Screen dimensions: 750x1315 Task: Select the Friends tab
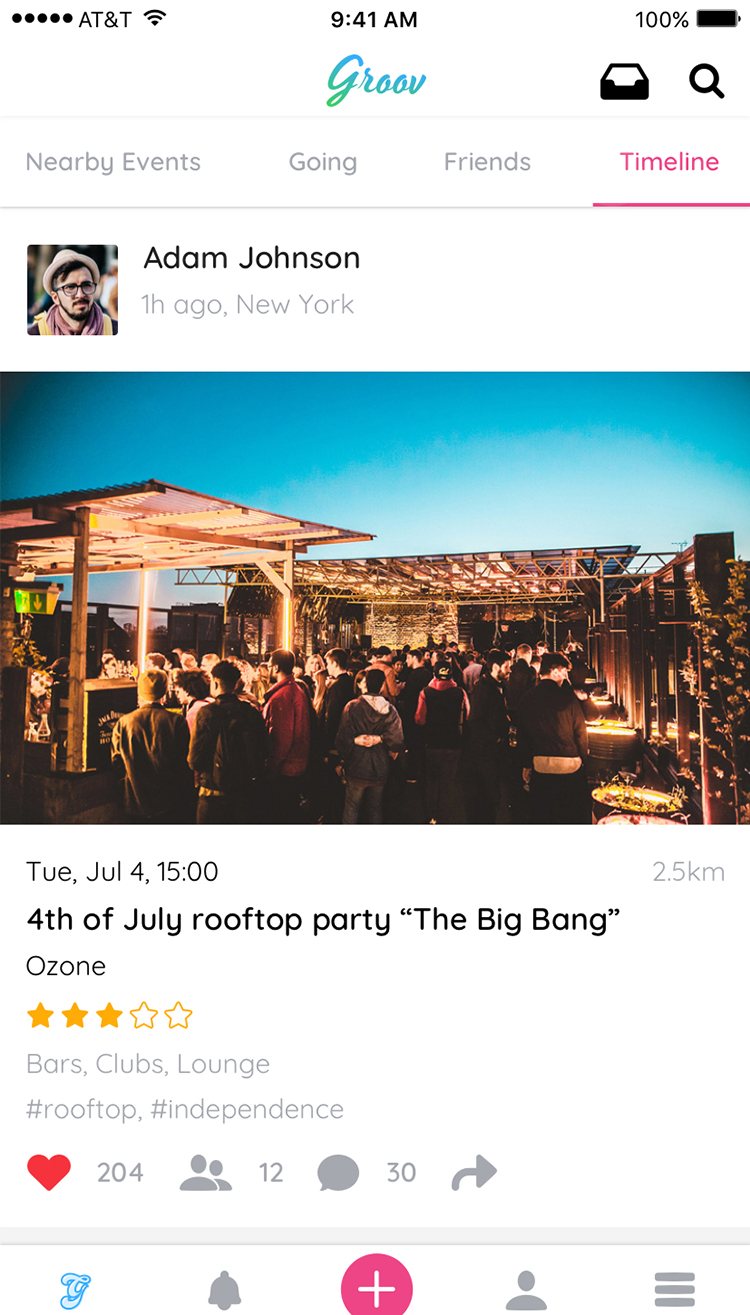(x=487, y=162)
